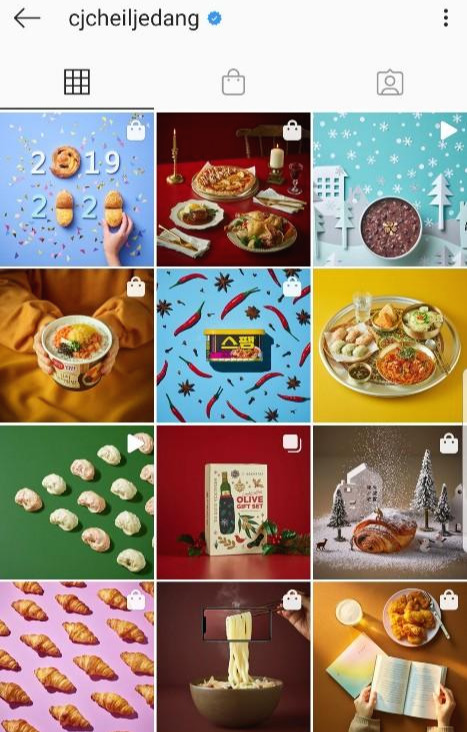Switch to the shop bag tab
The width and height of the screenshot is (467, 732).
(233, 82)
